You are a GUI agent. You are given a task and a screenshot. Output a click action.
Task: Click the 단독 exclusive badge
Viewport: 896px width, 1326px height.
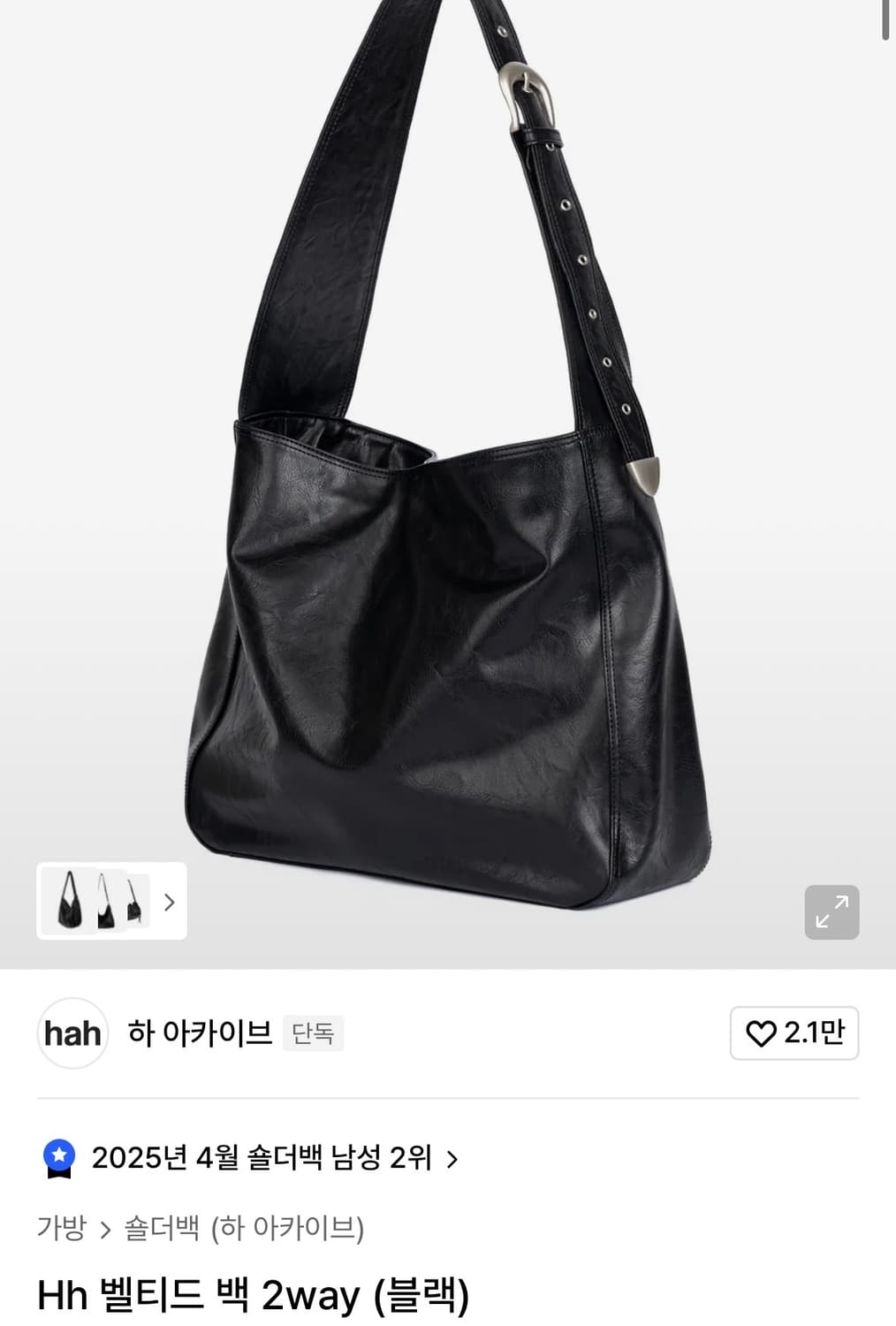[x=314, y=1033]
